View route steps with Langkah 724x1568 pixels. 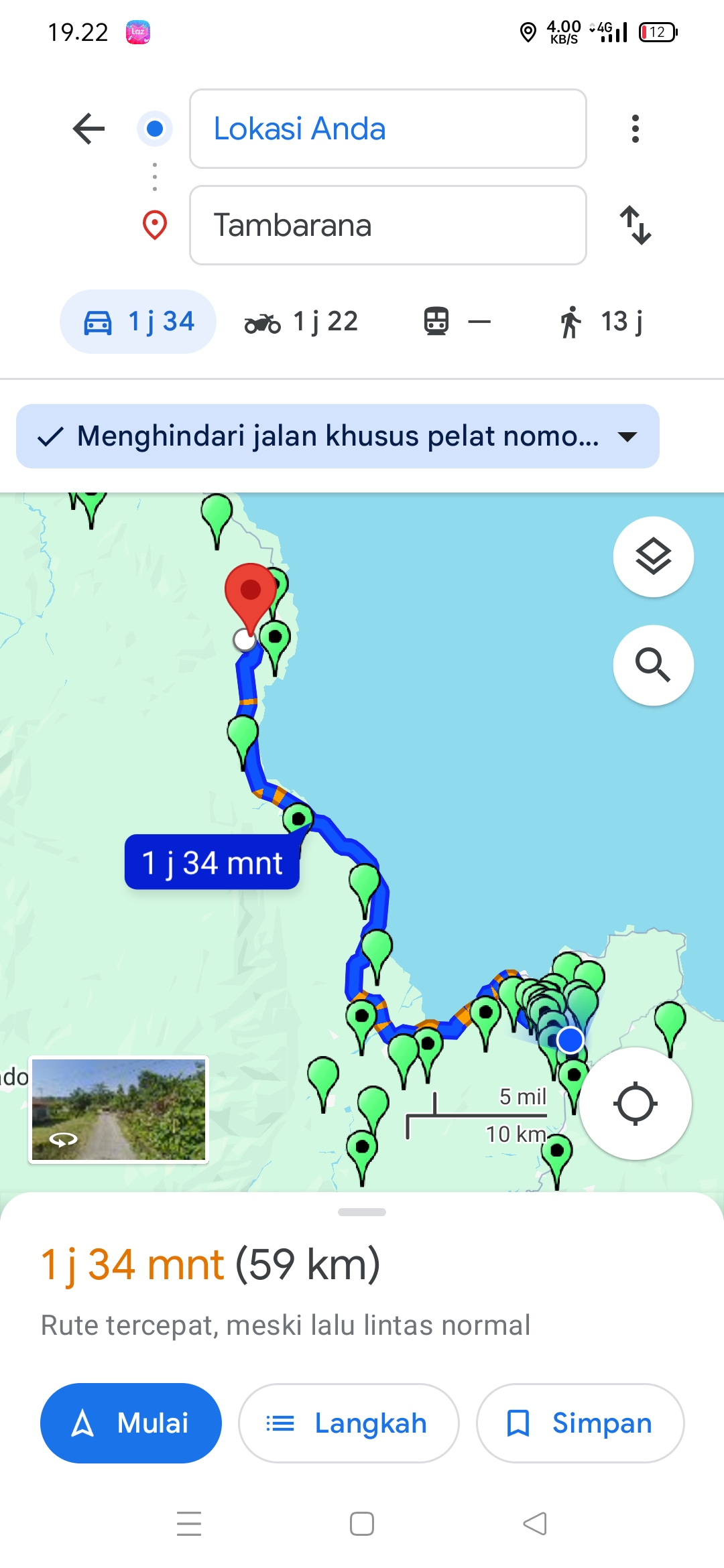[x=349, y=1423]
